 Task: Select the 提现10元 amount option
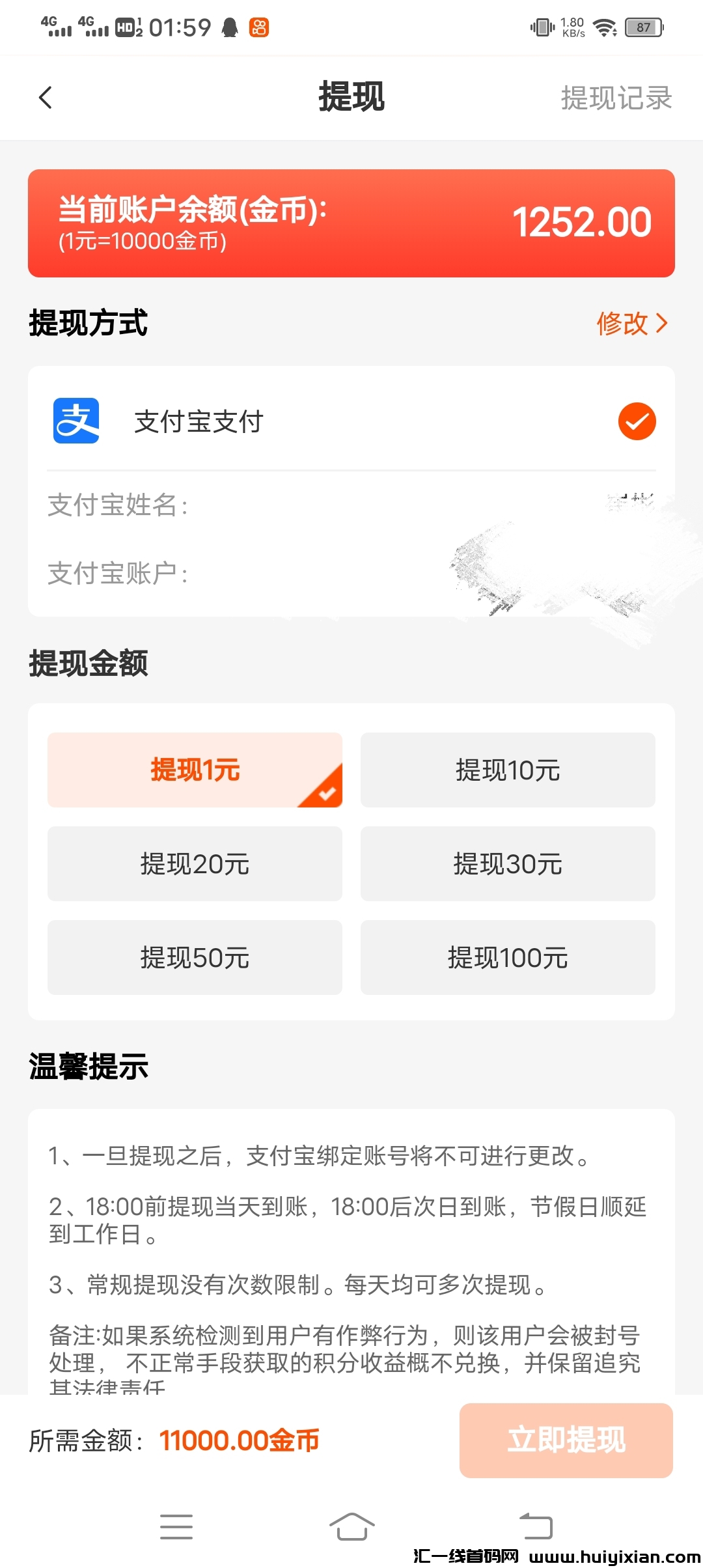[508, 770]
